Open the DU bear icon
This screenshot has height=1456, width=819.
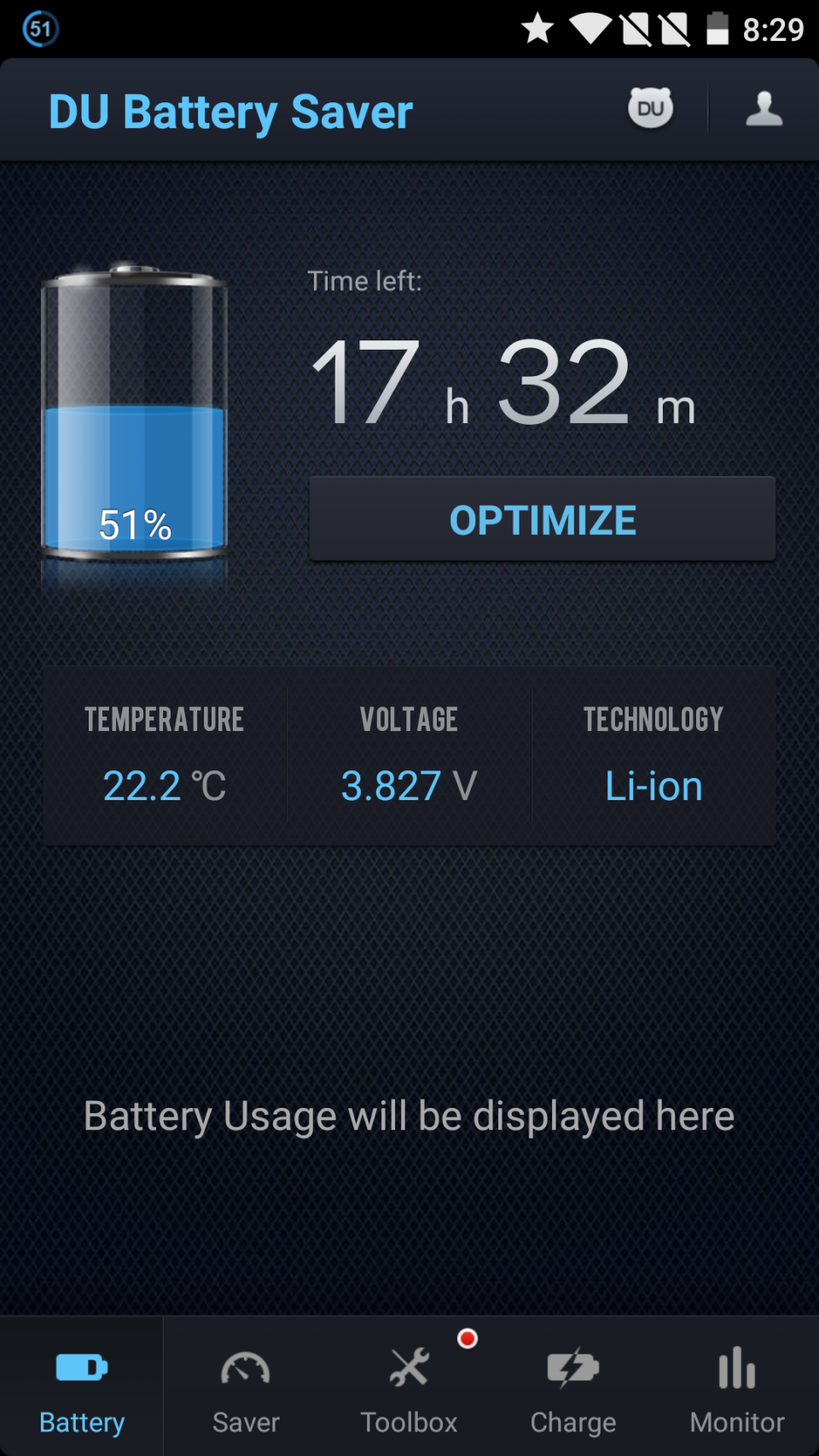[650, 108]
